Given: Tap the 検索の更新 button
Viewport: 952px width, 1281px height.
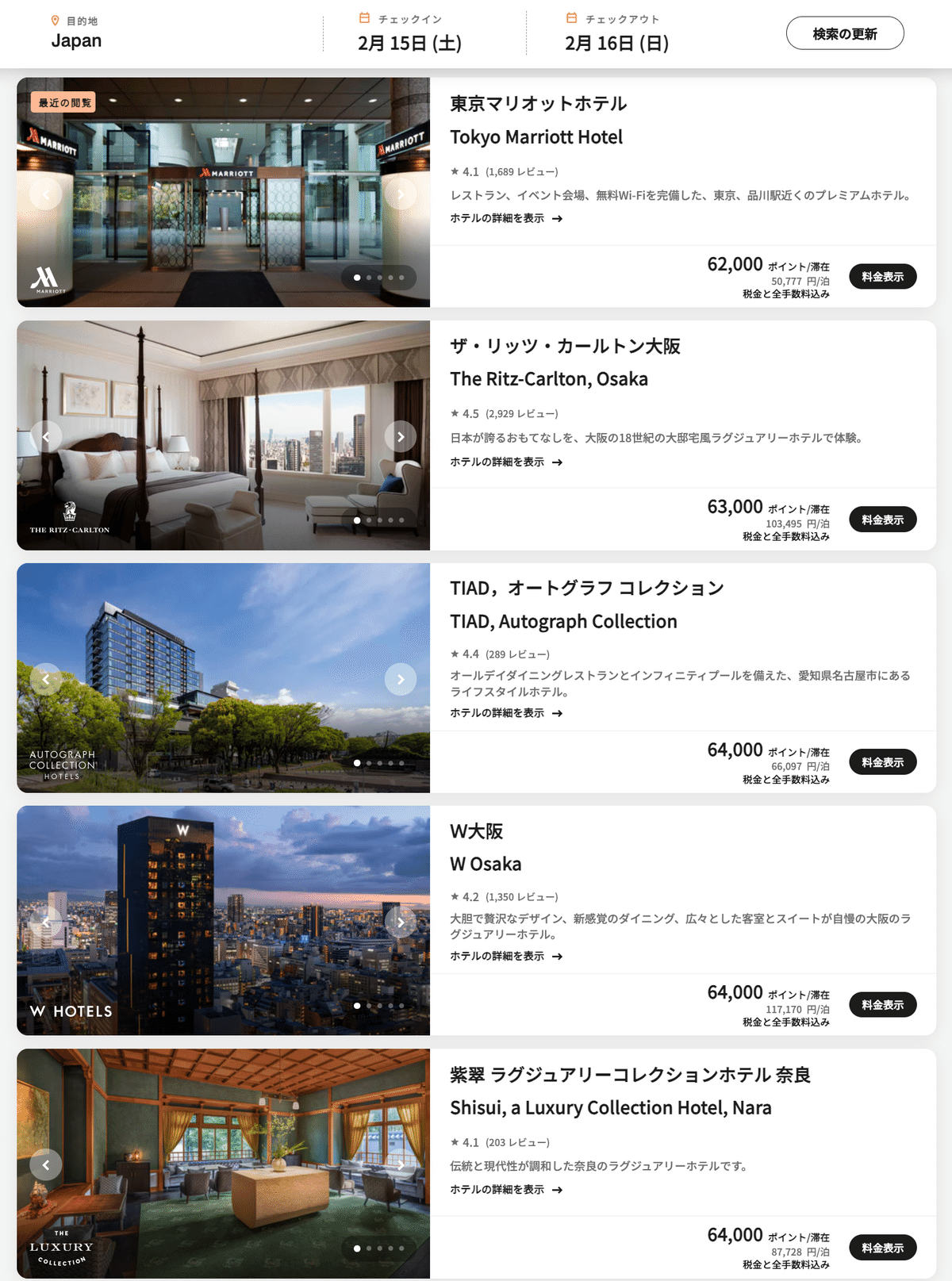Looking at the screenshot, I should pyautogui.click(x=844, y=33).
